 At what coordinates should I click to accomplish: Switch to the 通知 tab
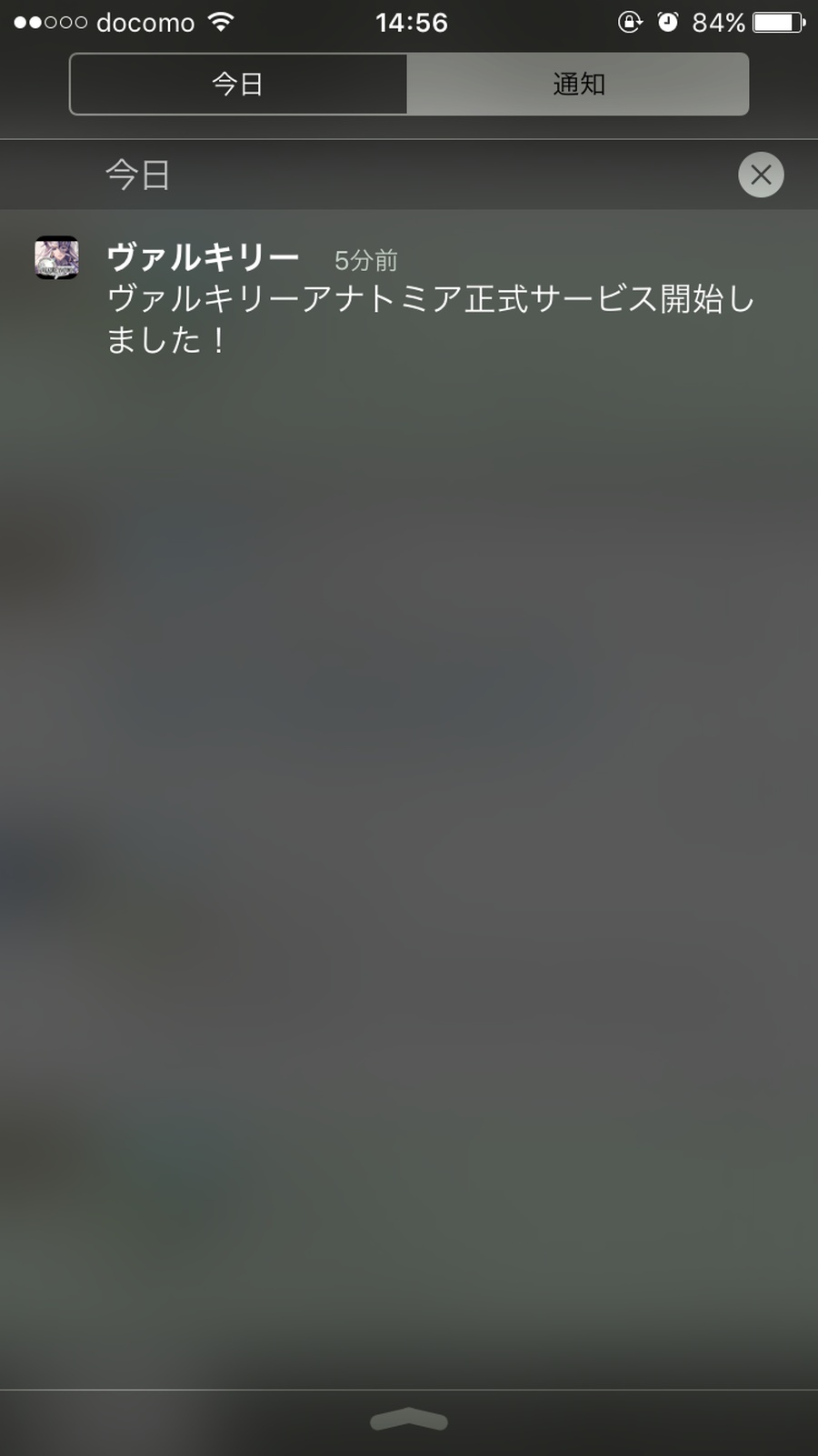(x=578, y=84)
